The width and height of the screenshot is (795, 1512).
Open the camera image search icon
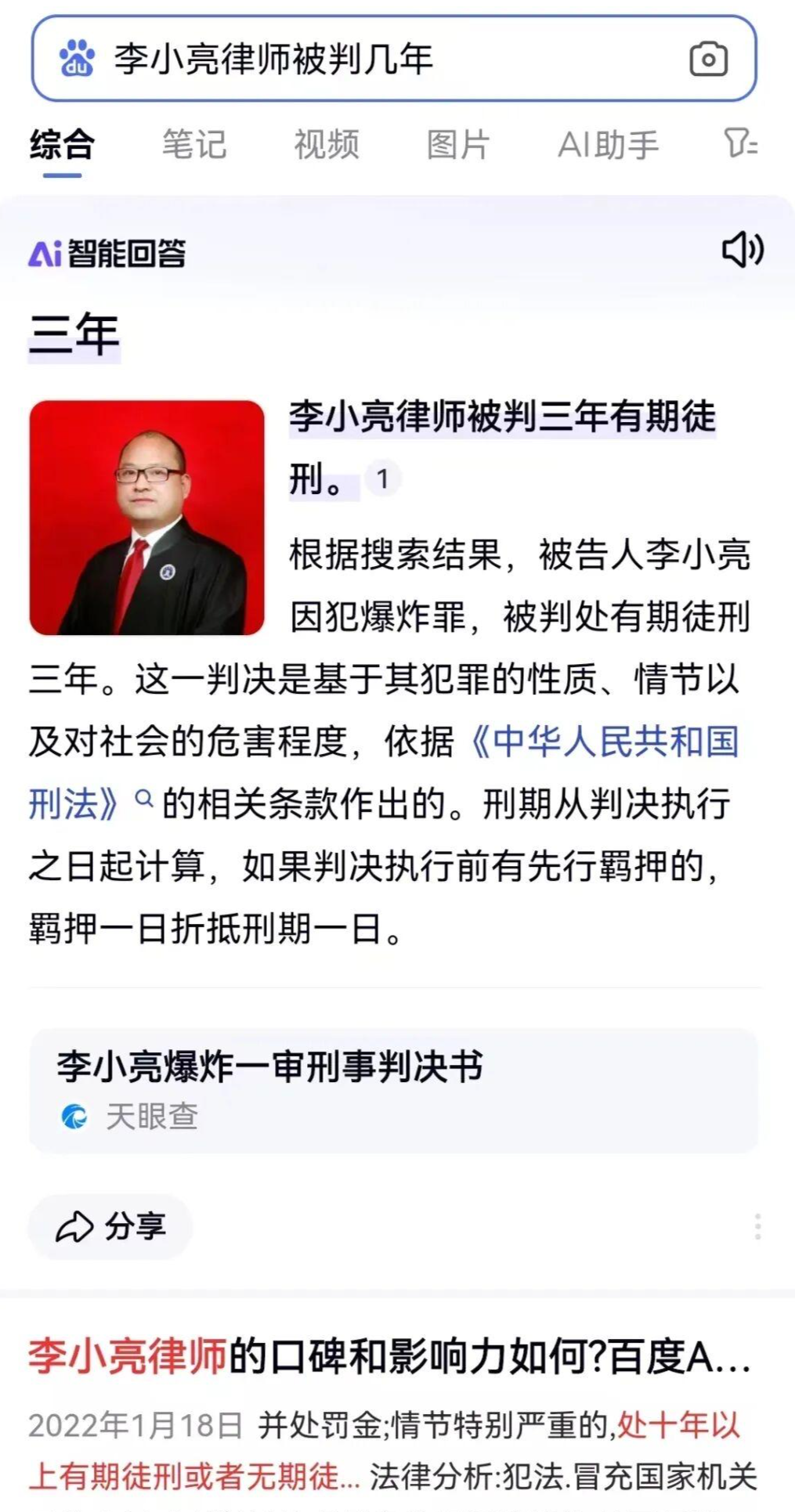click(708, 60)
